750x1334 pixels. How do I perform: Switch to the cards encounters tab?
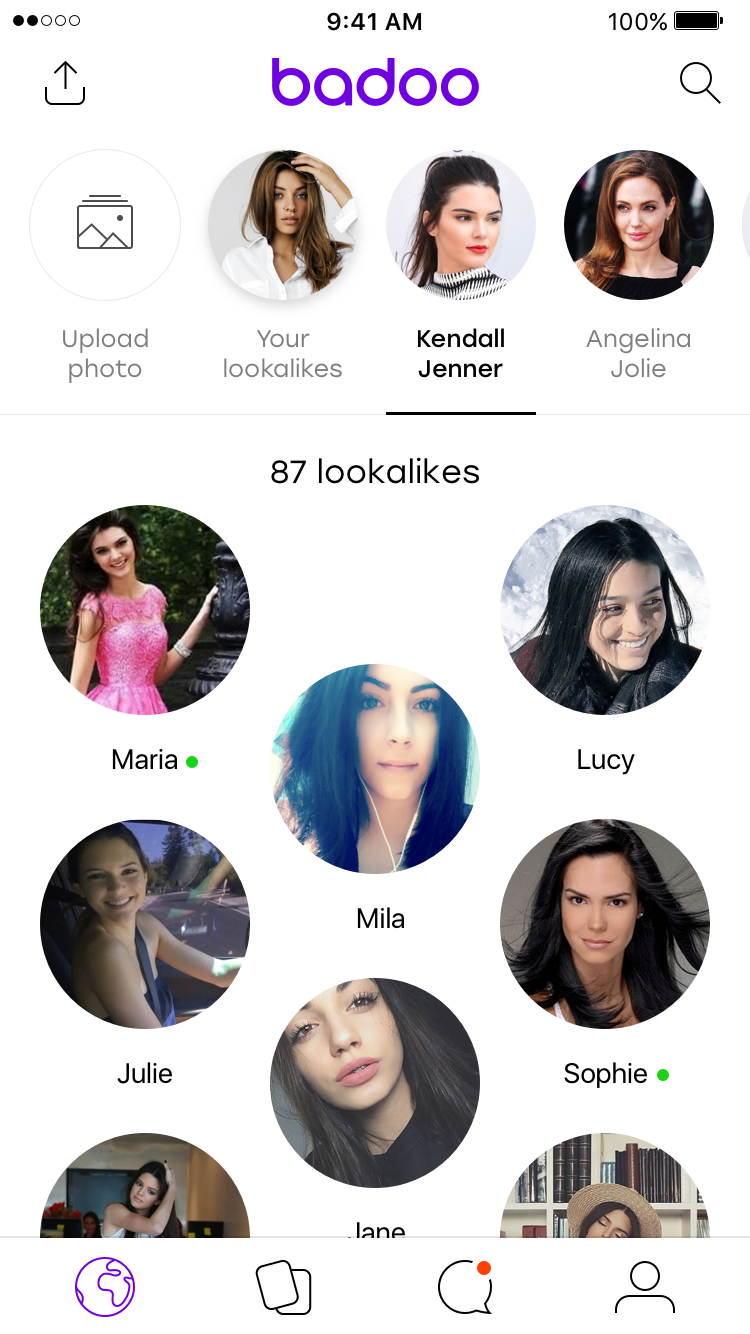(284, 1286)
